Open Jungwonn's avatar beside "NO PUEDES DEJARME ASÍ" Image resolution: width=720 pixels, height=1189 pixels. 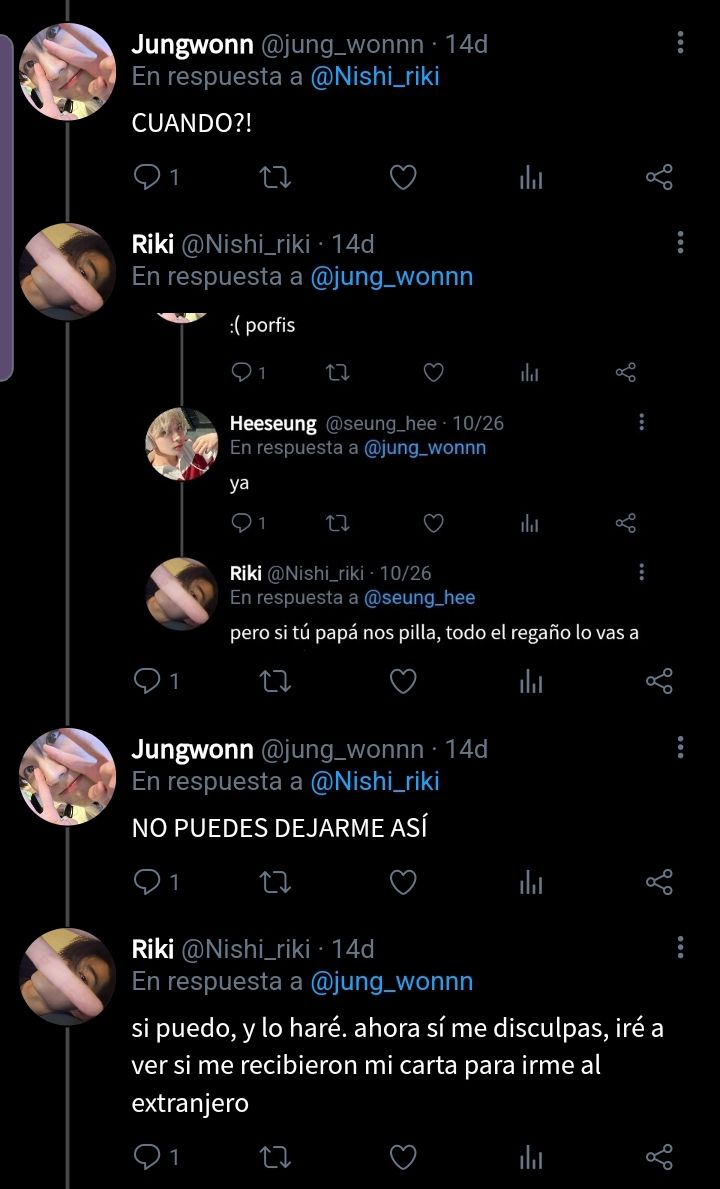click(68, 776)
